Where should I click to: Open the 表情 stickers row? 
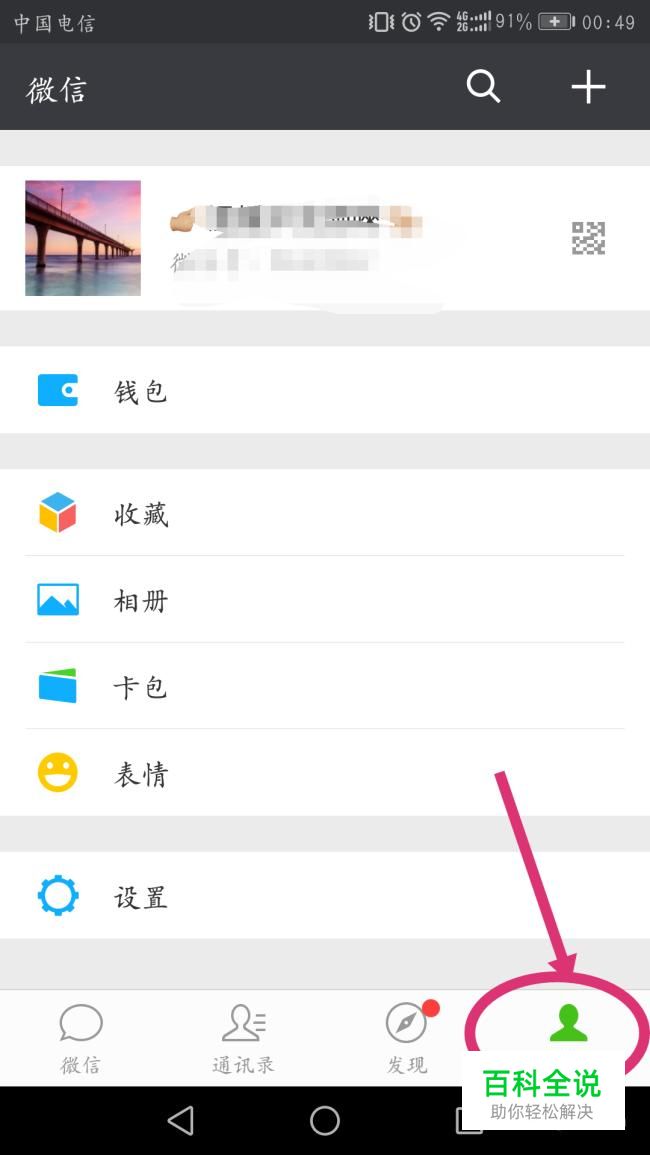pos(324,773)
